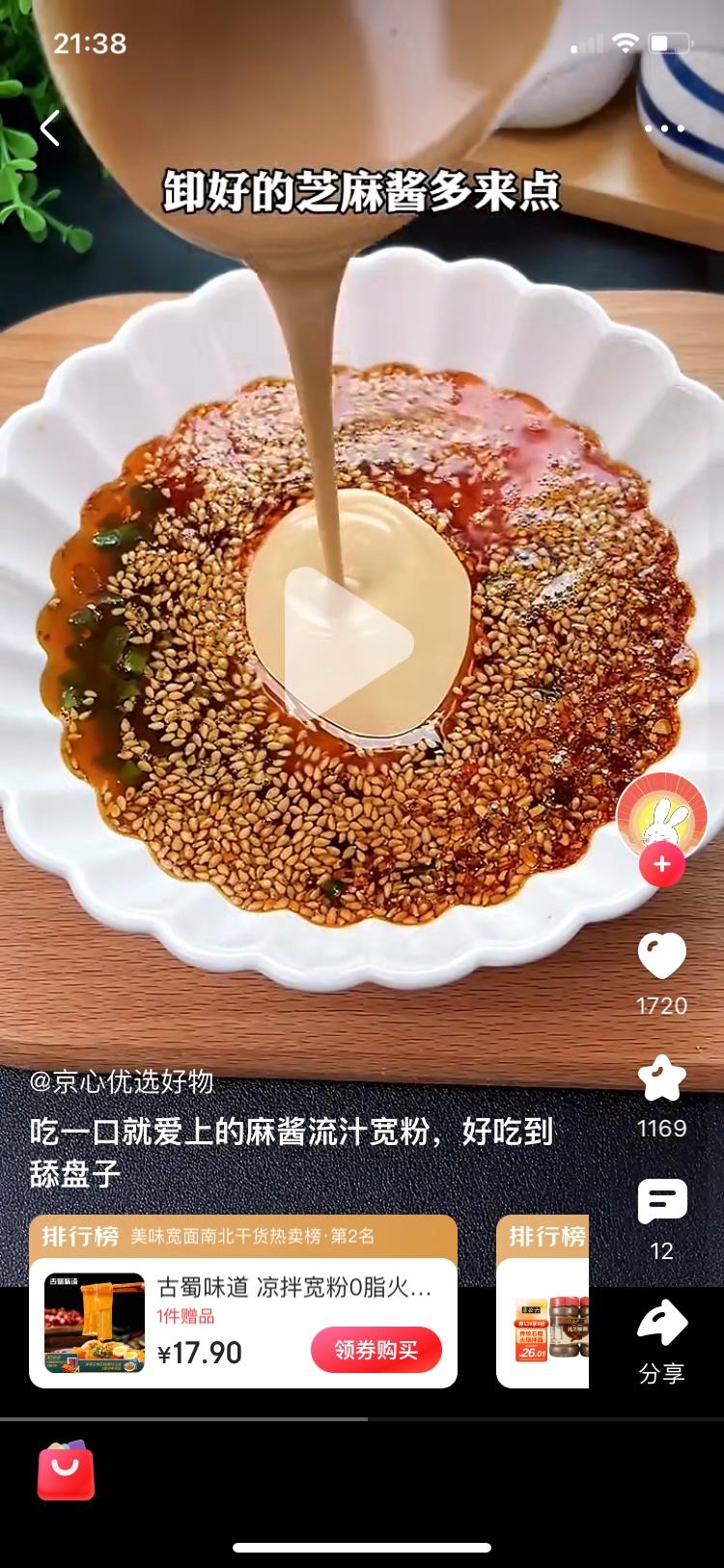Add the video to favorites via star icon
This screenshot has height=1568, width=724.
662,1081
